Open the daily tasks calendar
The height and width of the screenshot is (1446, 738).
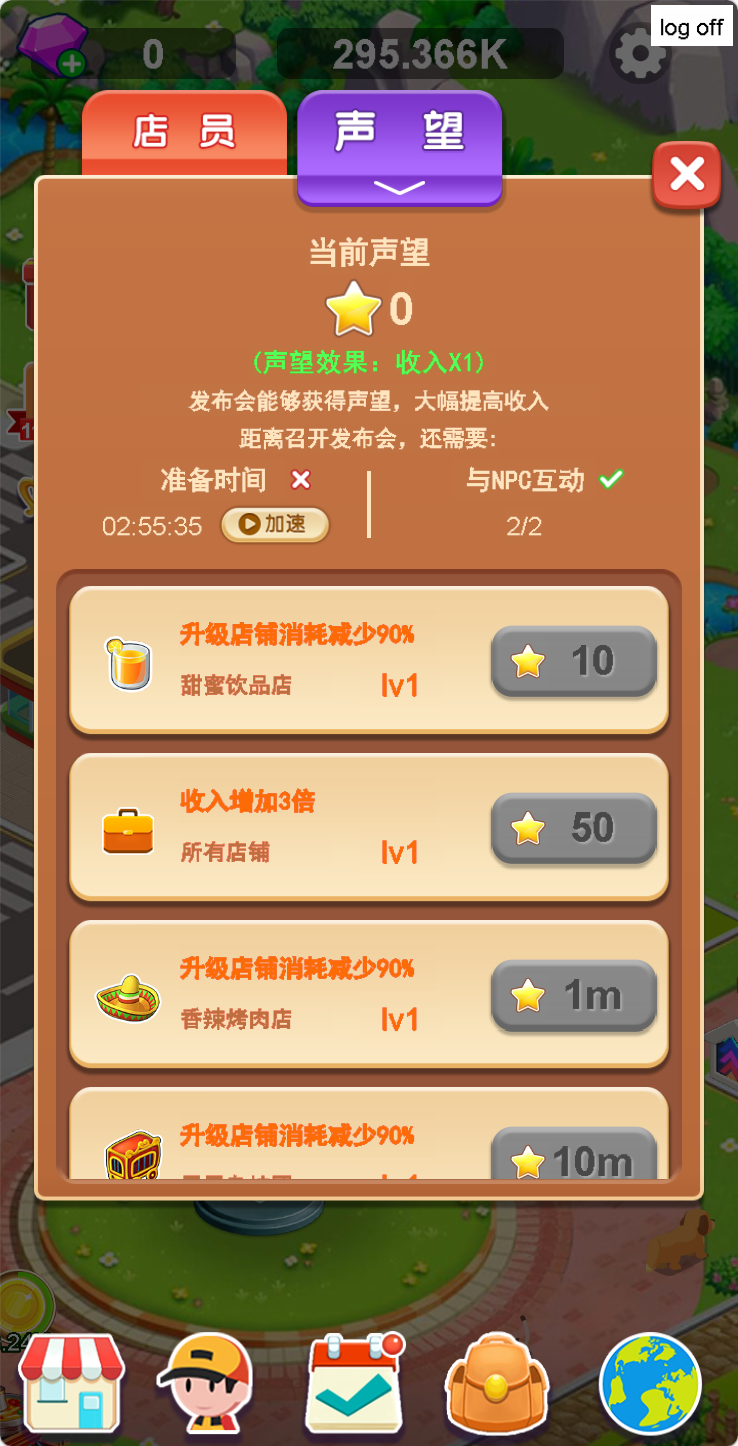tap(355, 1383)
